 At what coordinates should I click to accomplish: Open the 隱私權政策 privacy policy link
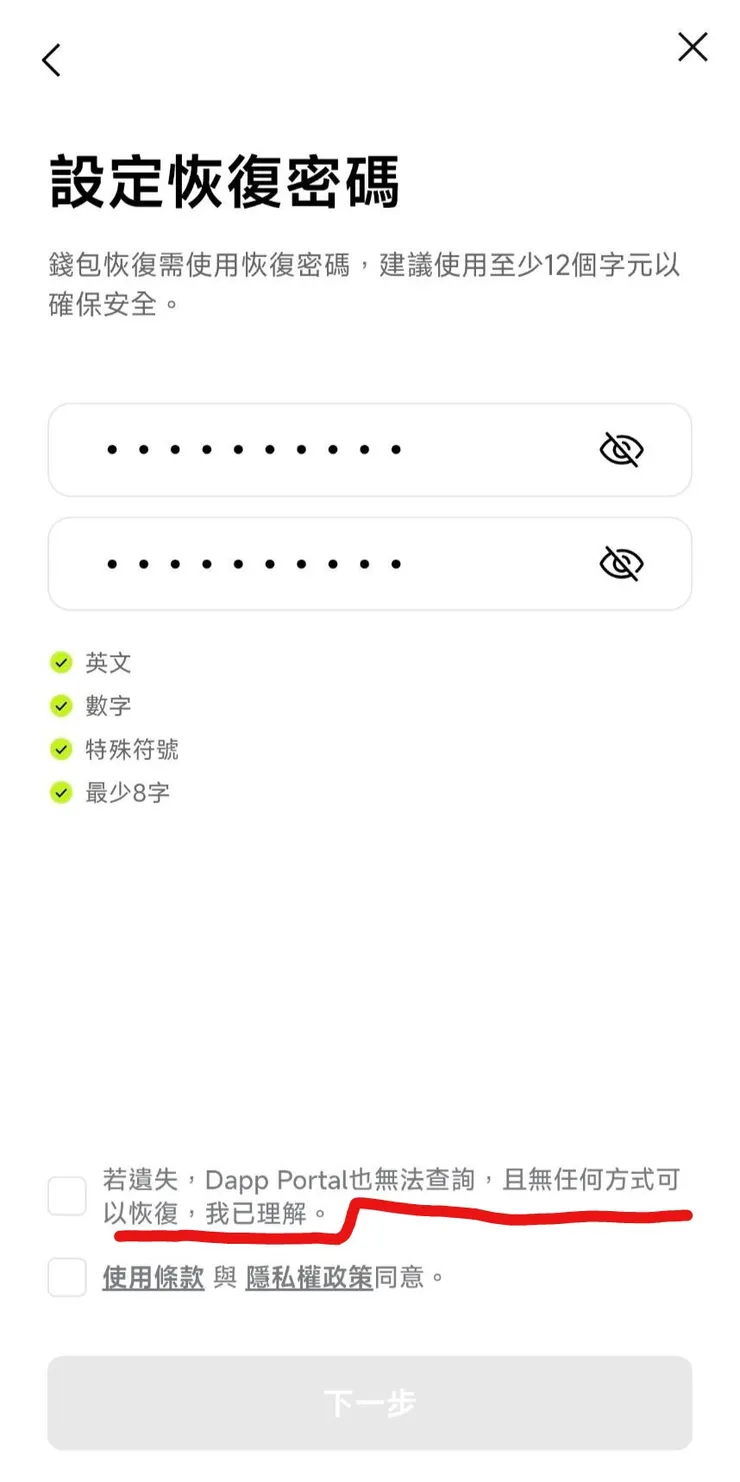click(310, 1277)
